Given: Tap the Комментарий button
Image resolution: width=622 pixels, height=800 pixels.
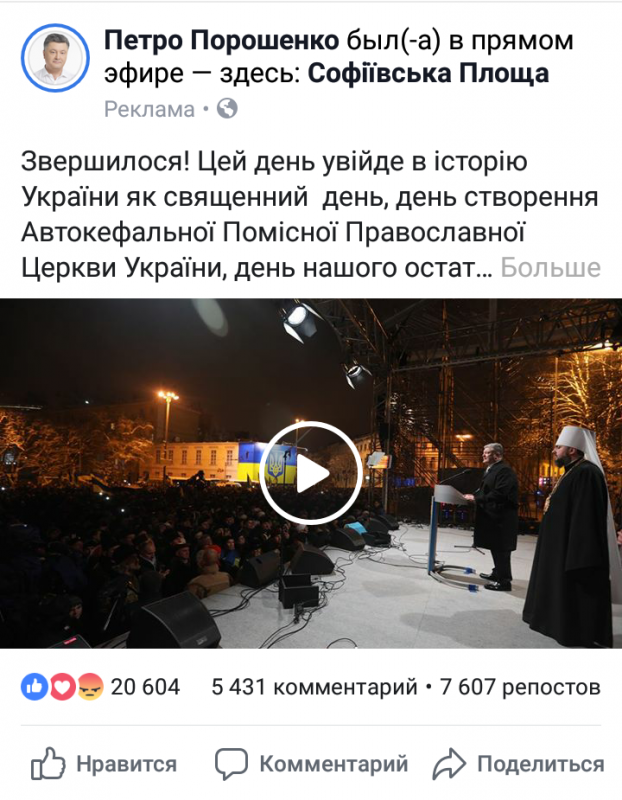Looking at the screenshot, I should point(313,764).
